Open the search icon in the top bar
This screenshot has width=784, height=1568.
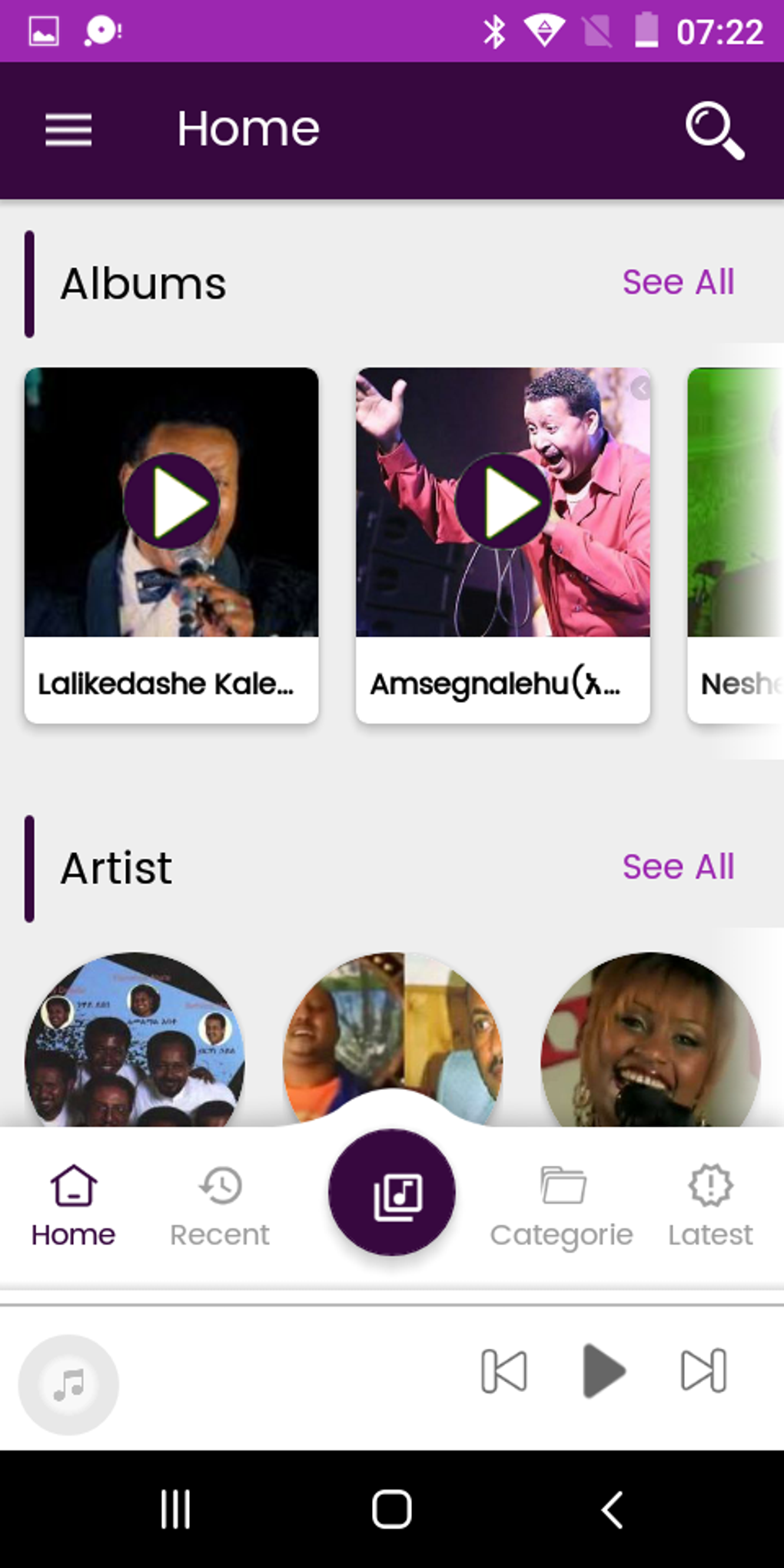(713, 130)
